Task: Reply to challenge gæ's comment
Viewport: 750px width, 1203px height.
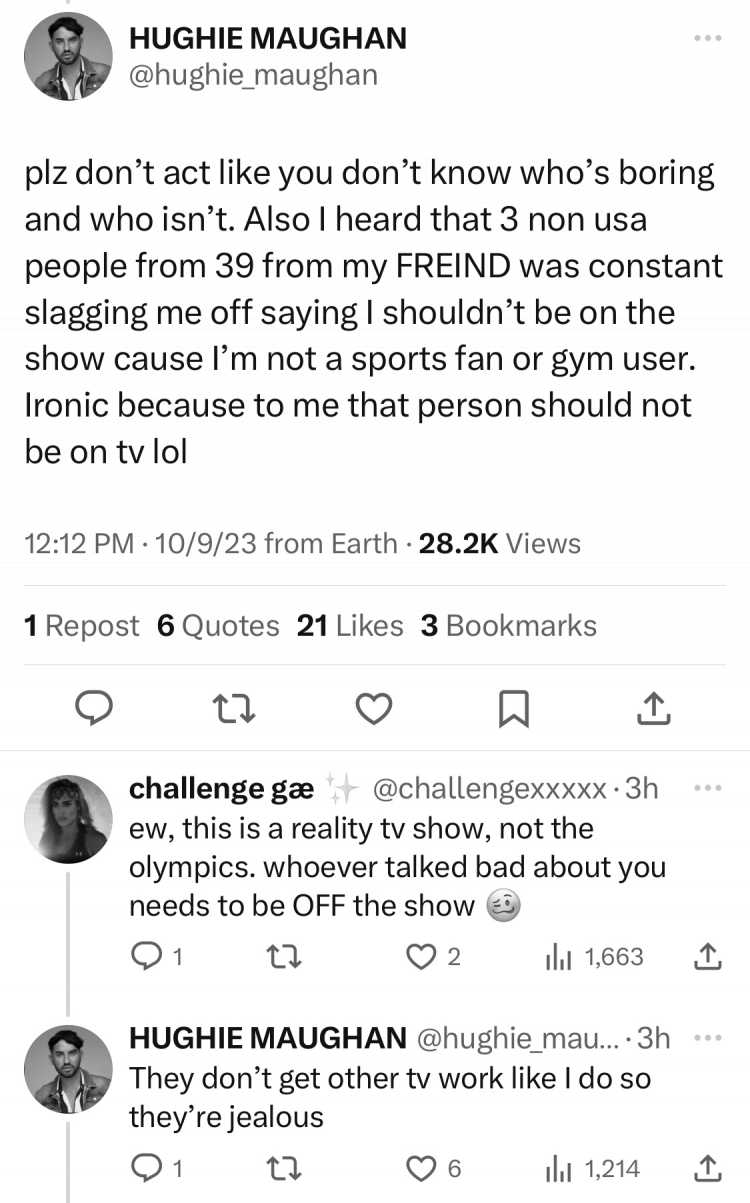Action: (x=157, y=957)
